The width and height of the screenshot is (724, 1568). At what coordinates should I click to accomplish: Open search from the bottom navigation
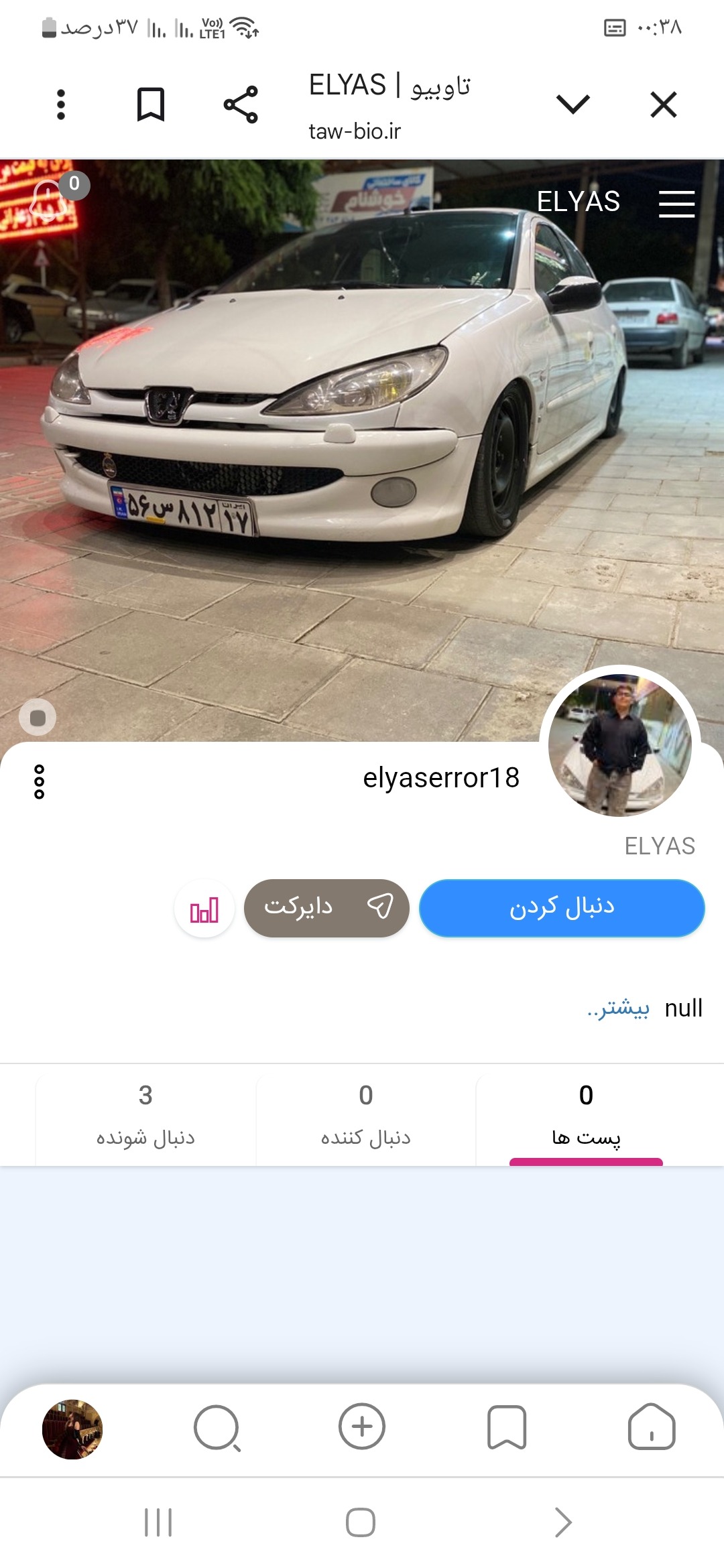(x=217, y=1429)
